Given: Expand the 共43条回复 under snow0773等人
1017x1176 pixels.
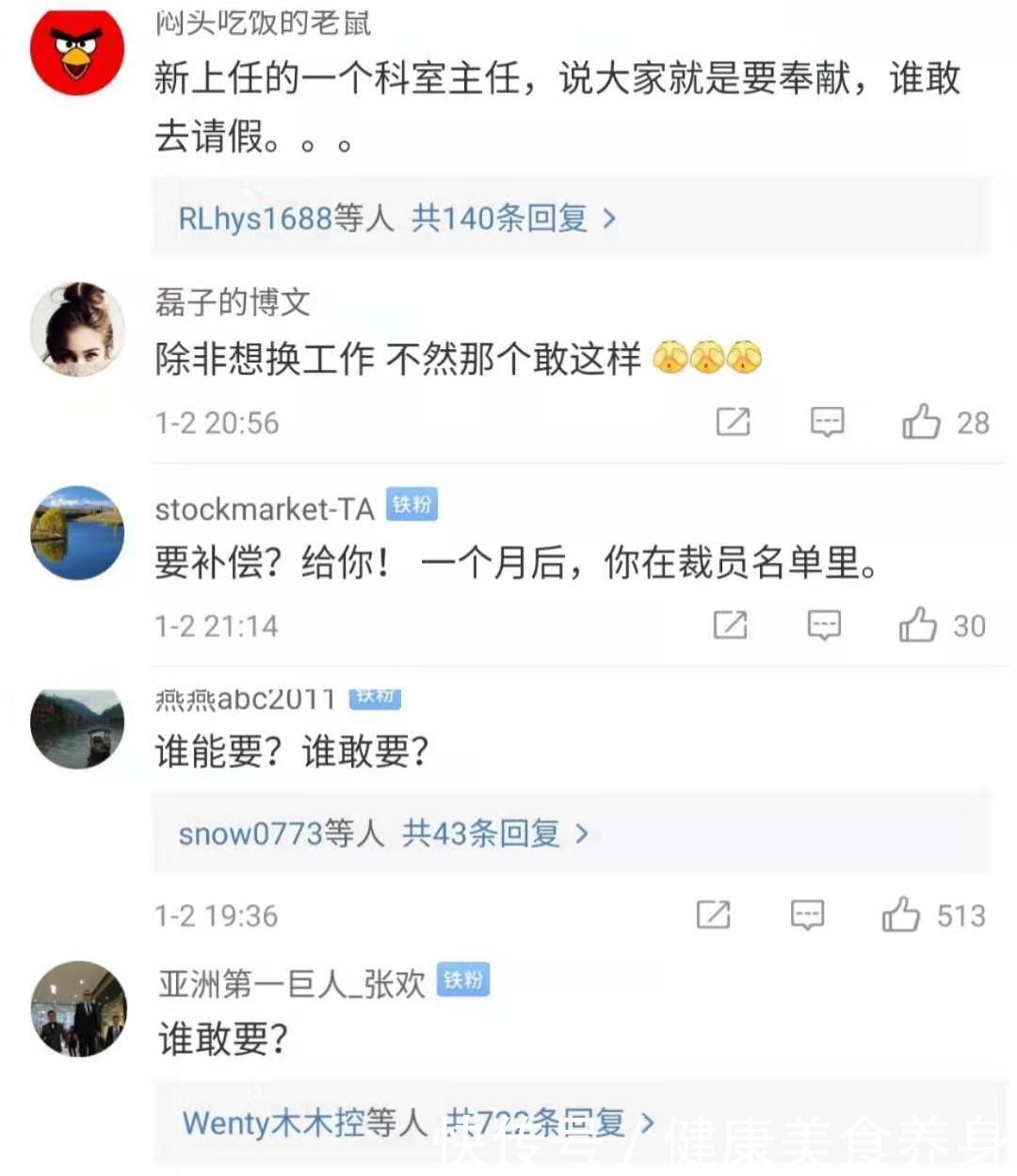Looking at the screenshot, I should coord(482,832).
